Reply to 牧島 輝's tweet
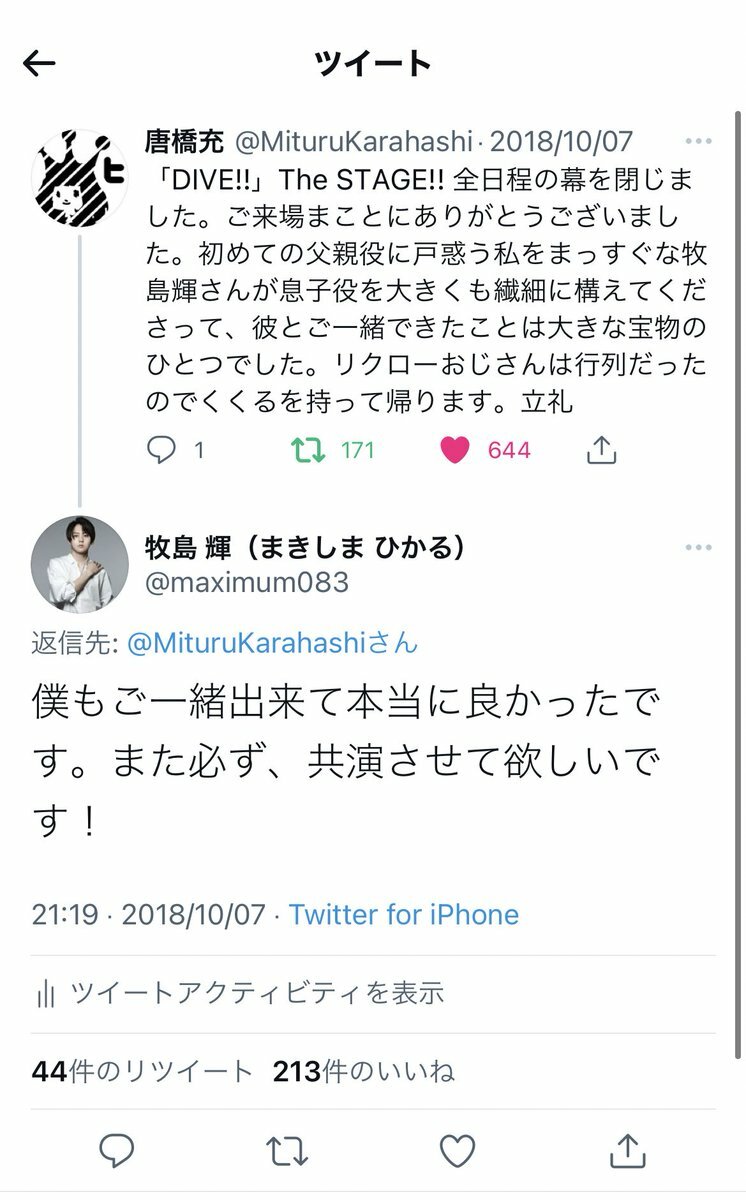 (117, 1151)
